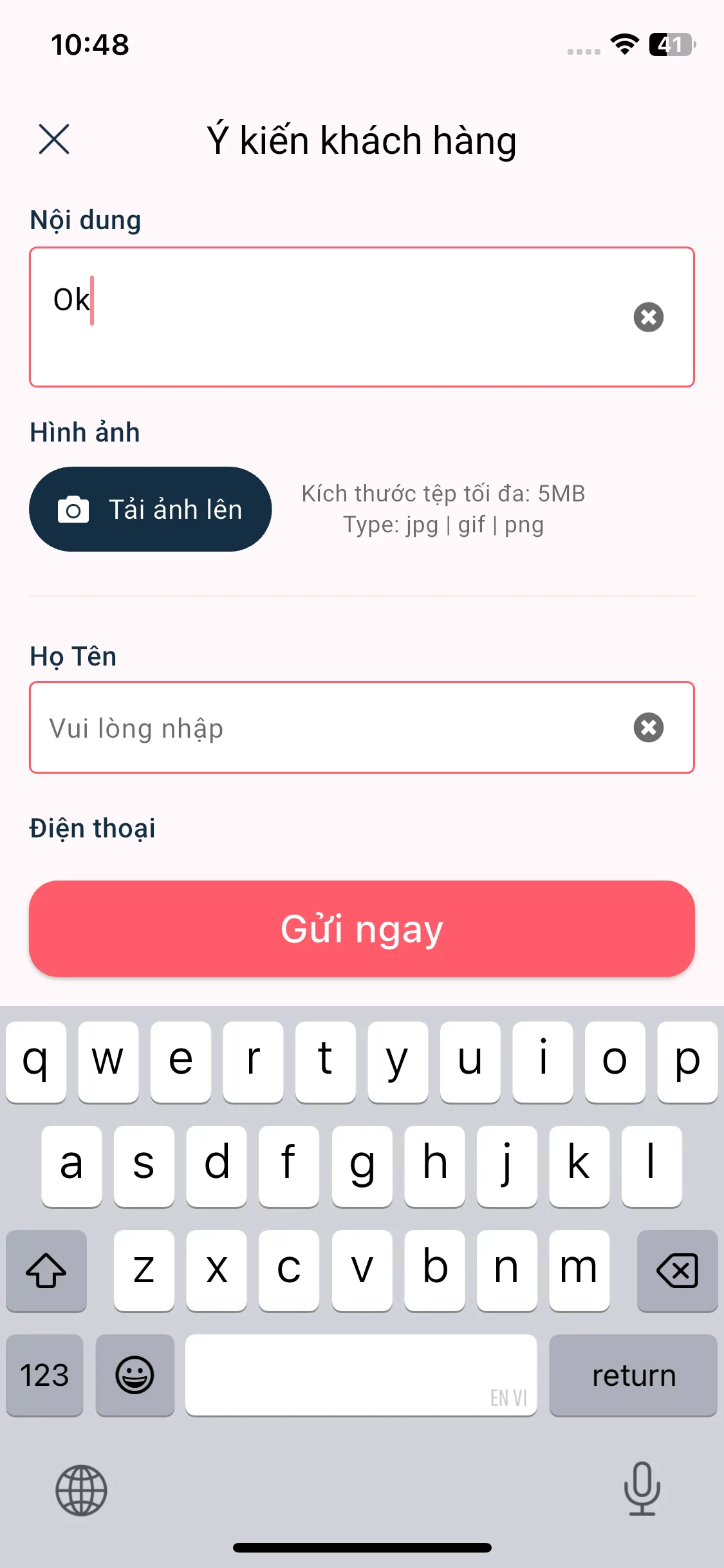Tap Tải ảnh lên to upload photo
The image size is (724, 1568).
(x=151, y=509)
